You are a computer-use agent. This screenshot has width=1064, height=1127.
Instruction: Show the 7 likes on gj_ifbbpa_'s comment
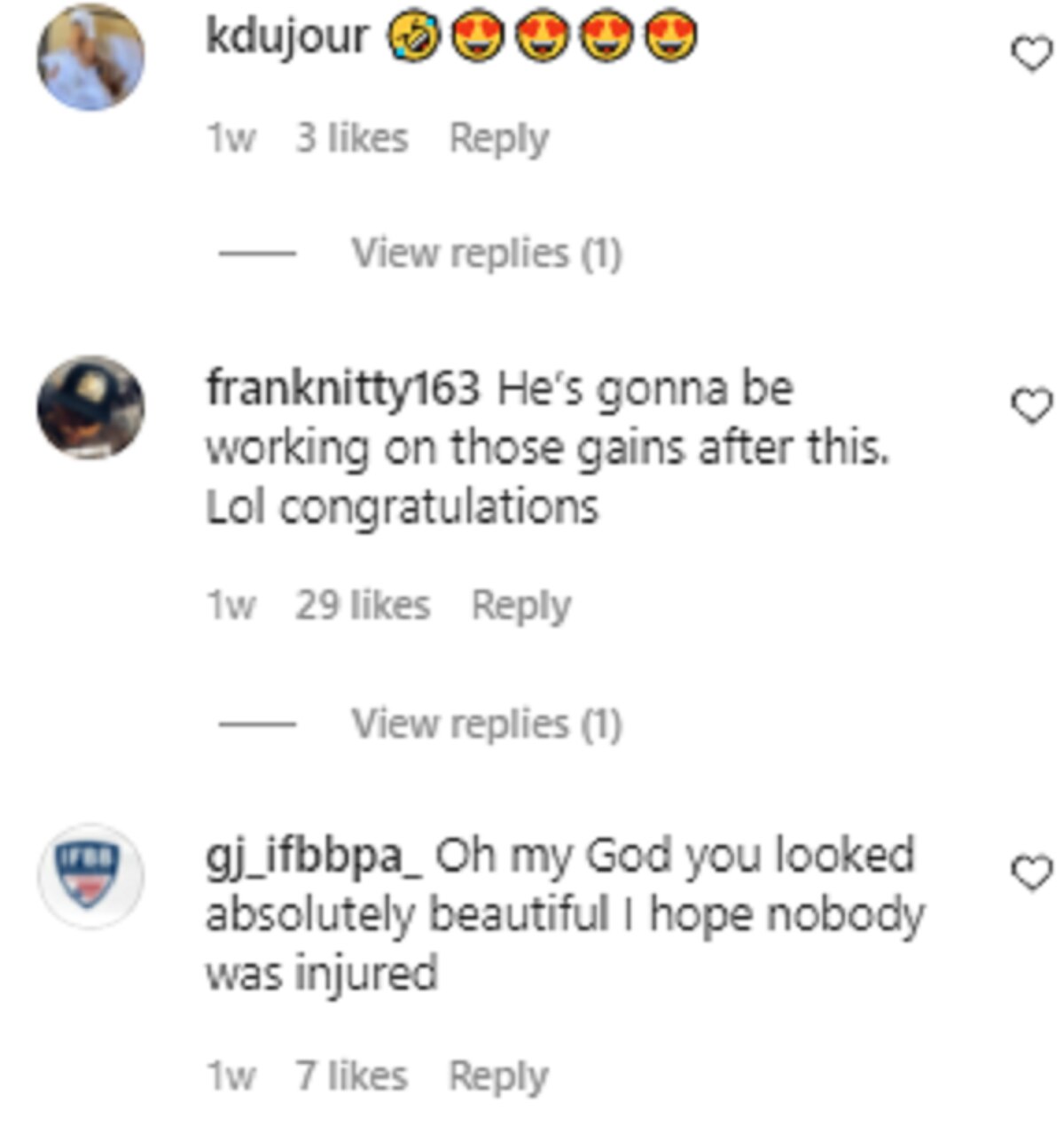pyautogui.click(x=351, y=1076)
